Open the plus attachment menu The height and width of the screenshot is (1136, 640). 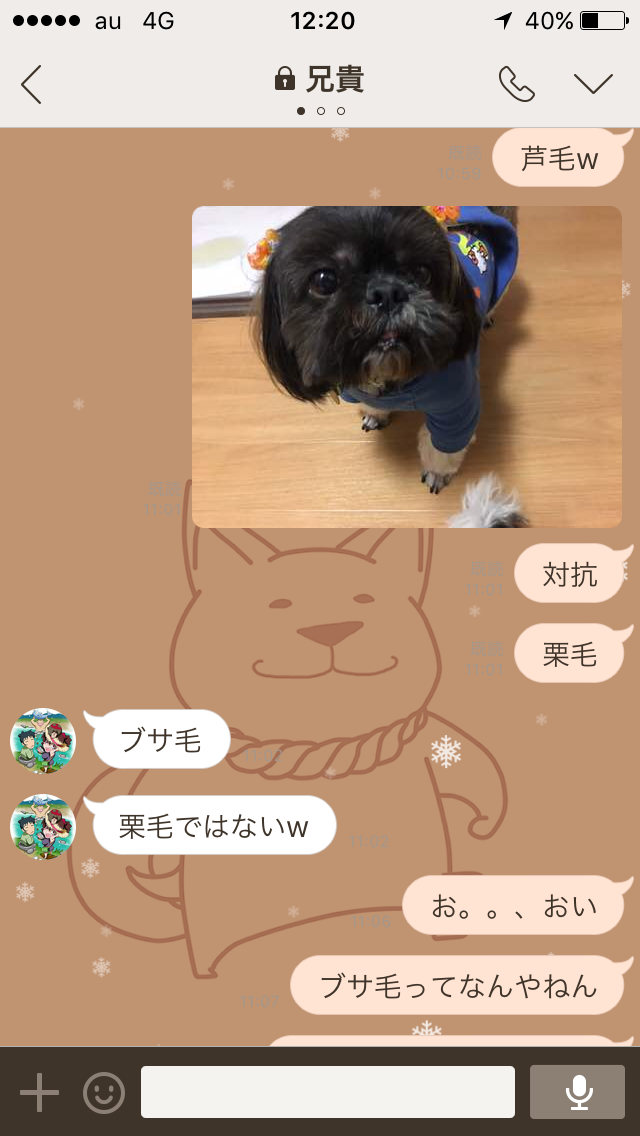(x=40, y=1092)
